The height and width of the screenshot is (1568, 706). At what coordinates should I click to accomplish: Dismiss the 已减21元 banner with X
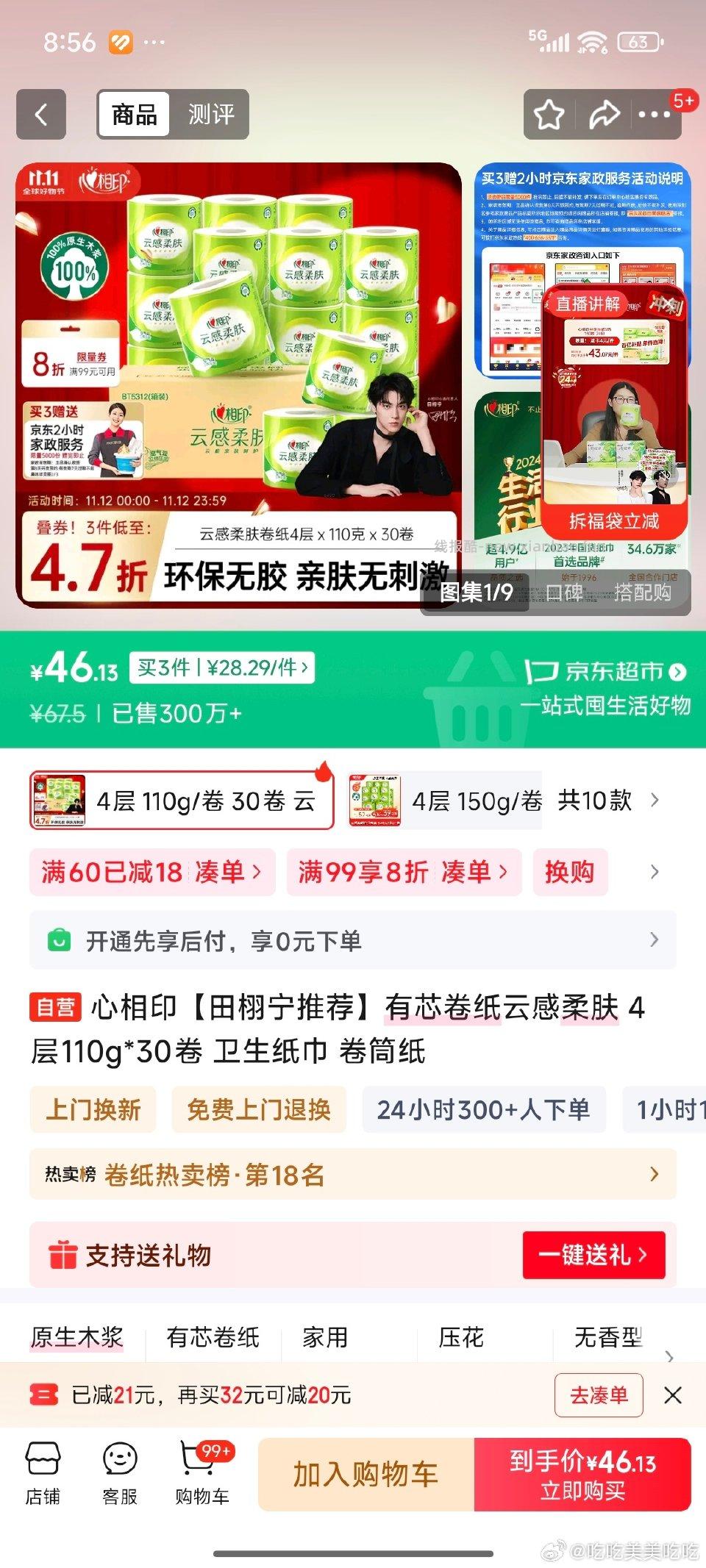click(x=674, y=1395)
